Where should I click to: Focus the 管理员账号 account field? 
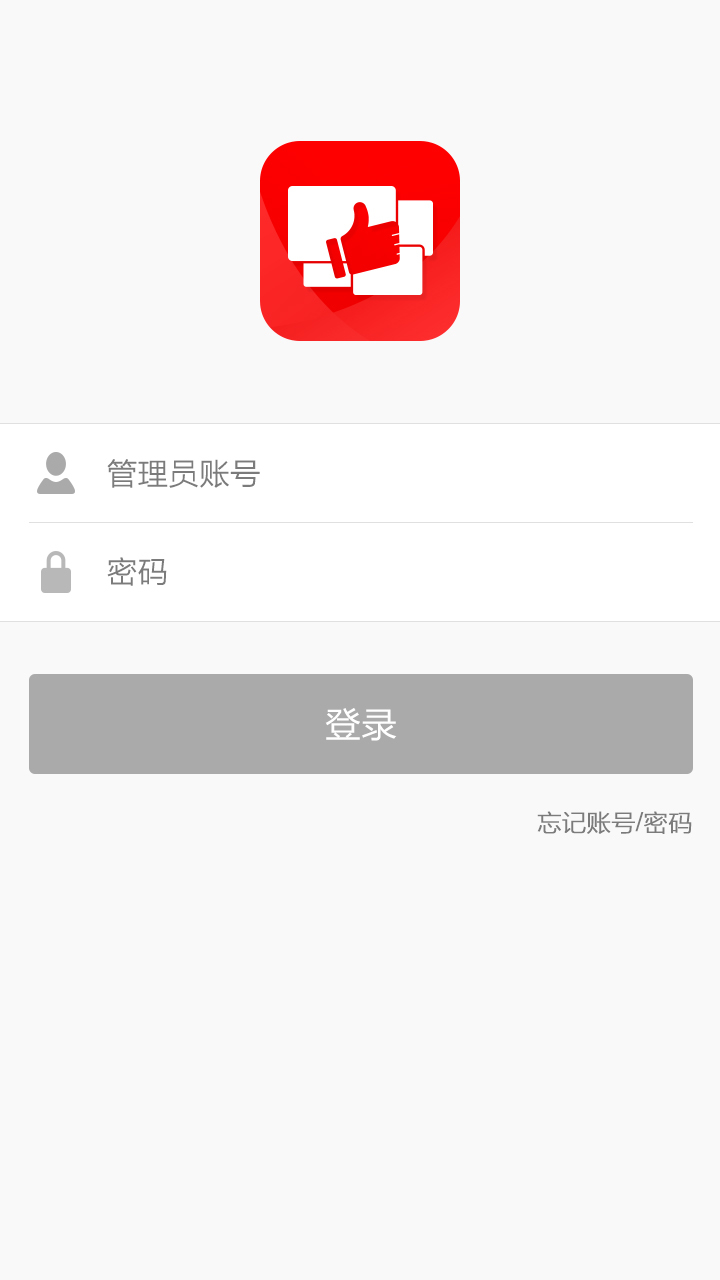390,473
